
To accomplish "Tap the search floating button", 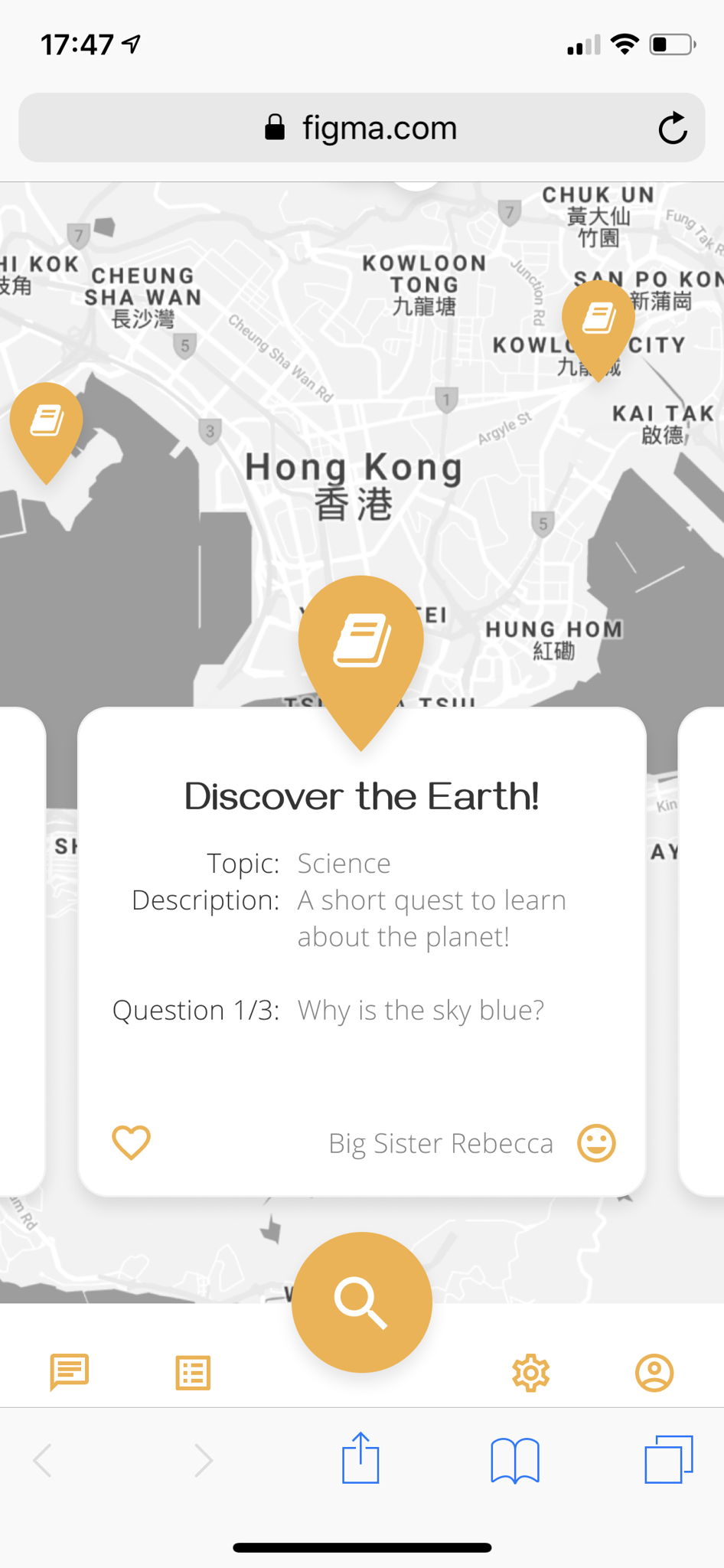I will tap(361, 1302).
